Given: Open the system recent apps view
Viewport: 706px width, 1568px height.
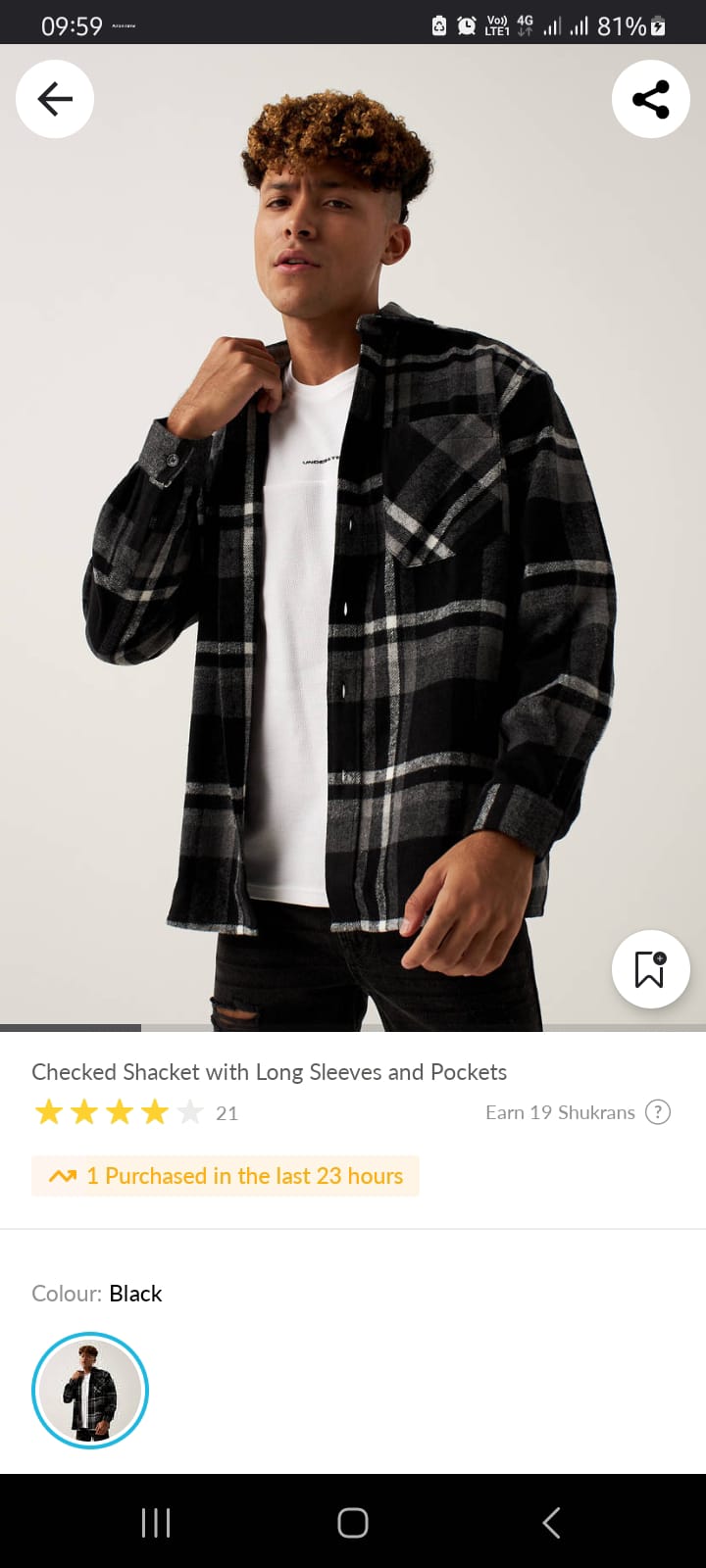Looking at the screenshot, I should tap(156, 1522).
